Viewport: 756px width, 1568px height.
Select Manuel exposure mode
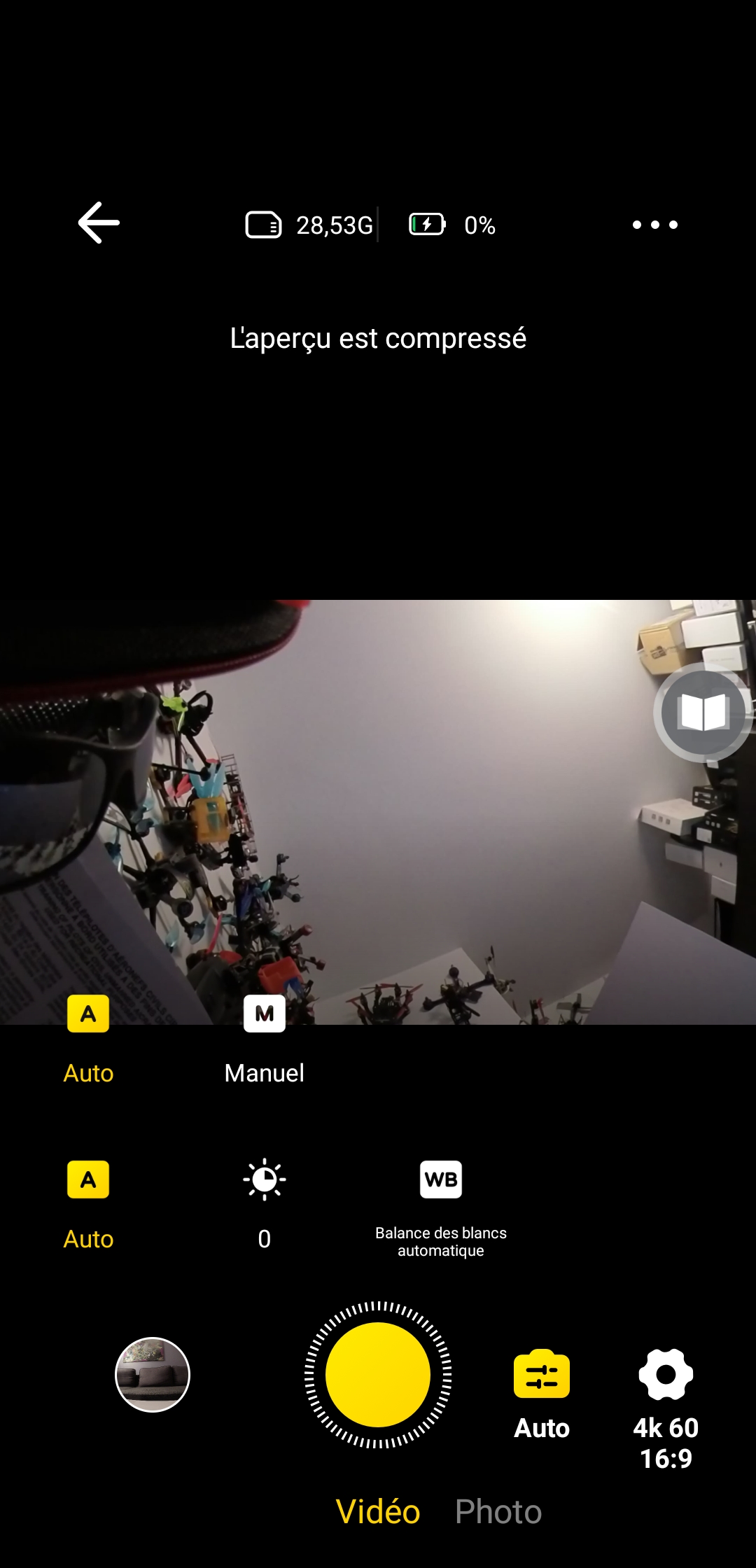[264, 1040]
